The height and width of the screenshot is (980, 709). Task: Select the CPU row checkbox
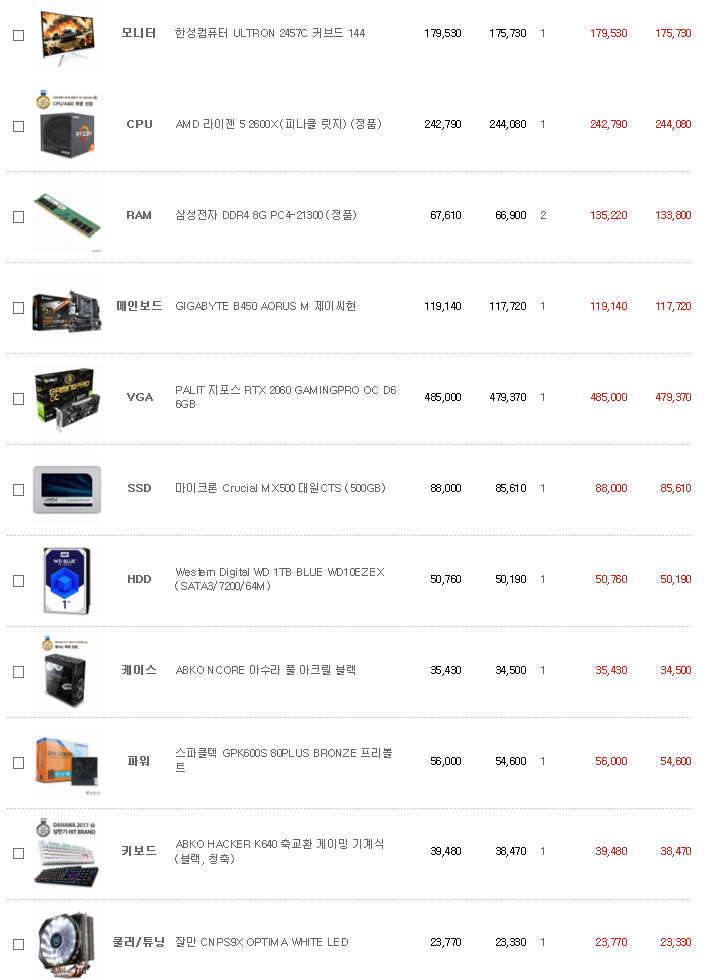[x=18, y=126]
